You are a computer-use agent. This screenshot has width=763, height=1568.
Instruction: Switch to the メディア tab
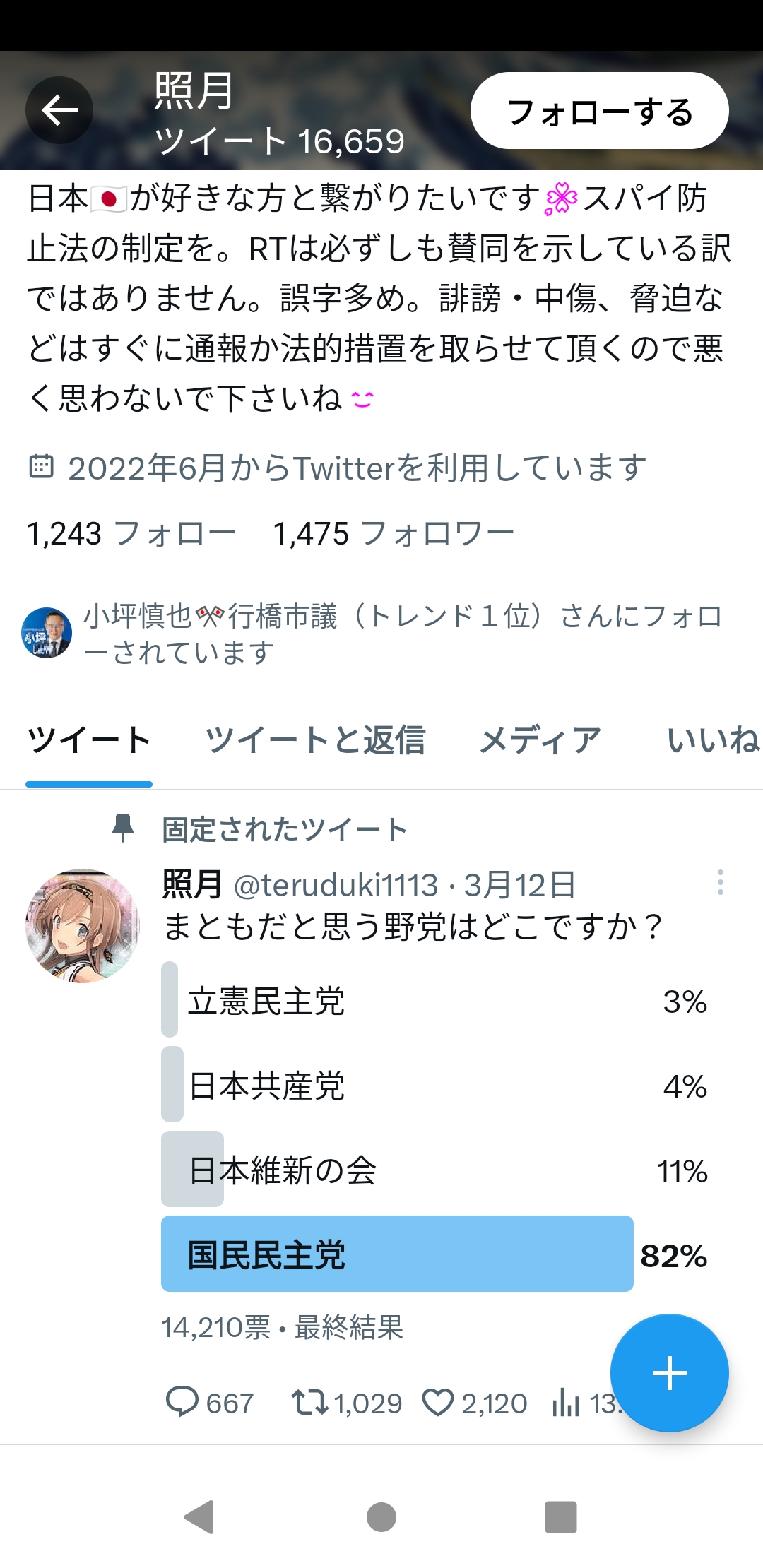[x=540, y=741]
